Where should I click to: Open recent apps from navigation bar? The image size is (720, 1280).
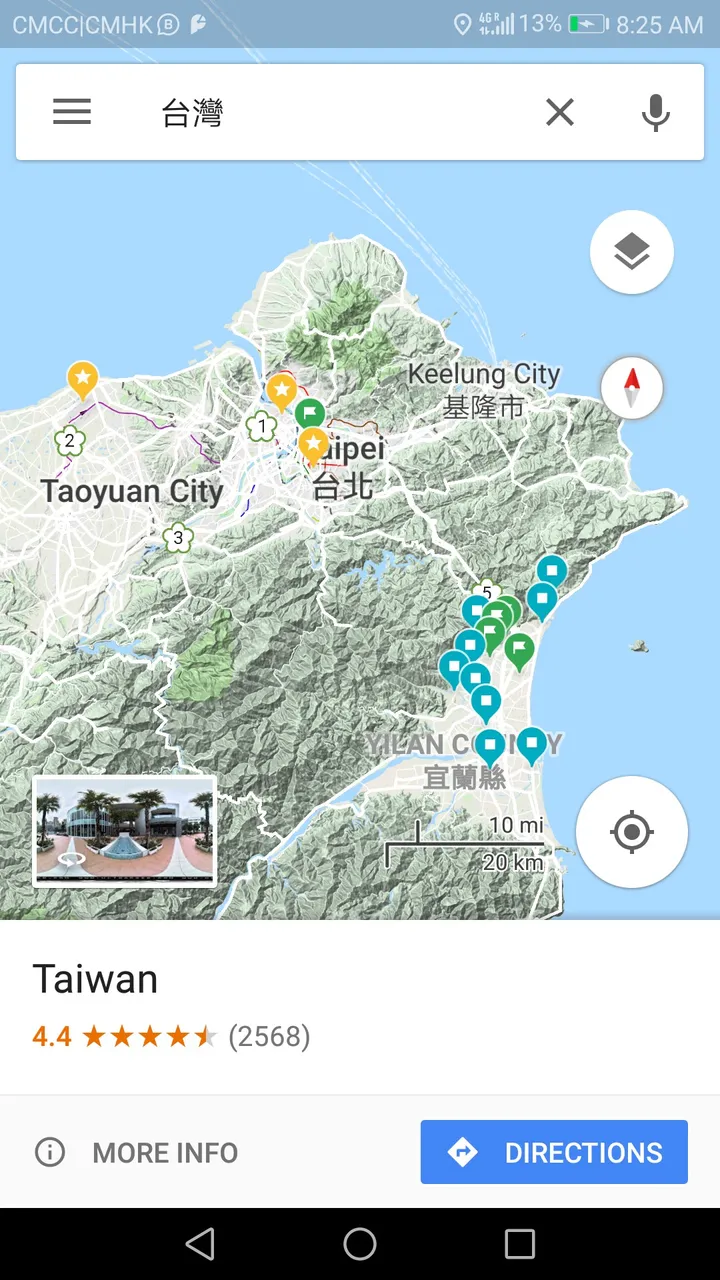[x=520, y=1244]
